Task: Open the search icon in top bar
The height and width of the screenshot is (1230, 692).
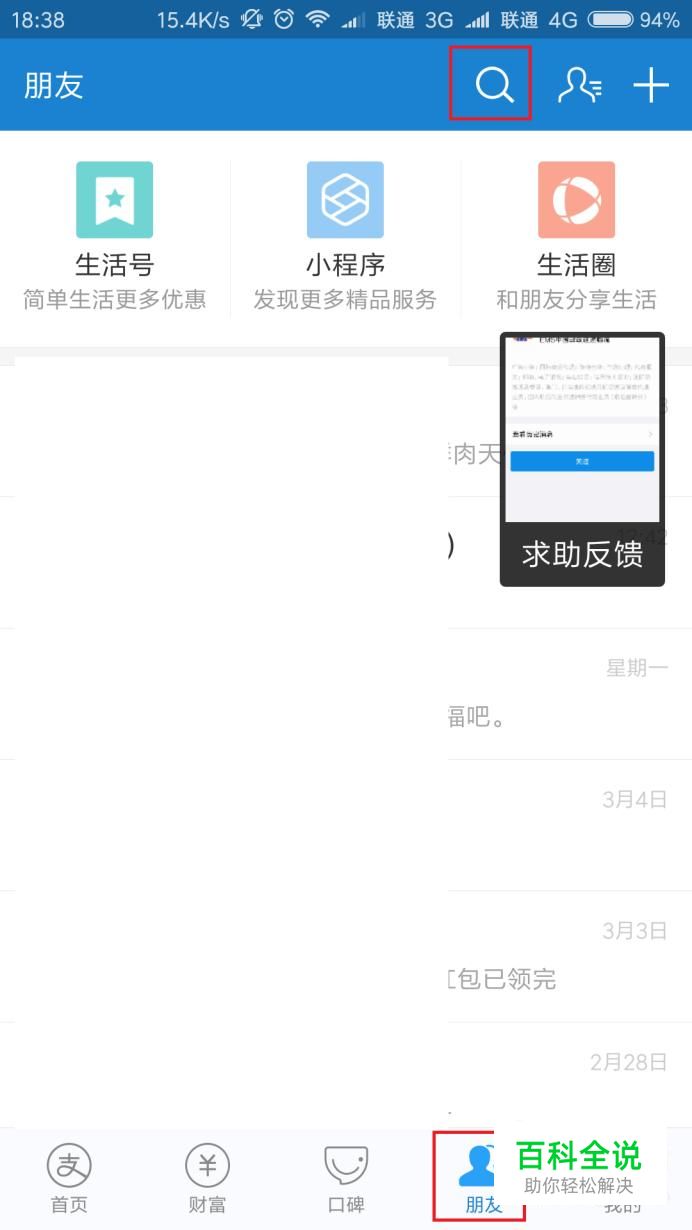Action: pos(493,85)
